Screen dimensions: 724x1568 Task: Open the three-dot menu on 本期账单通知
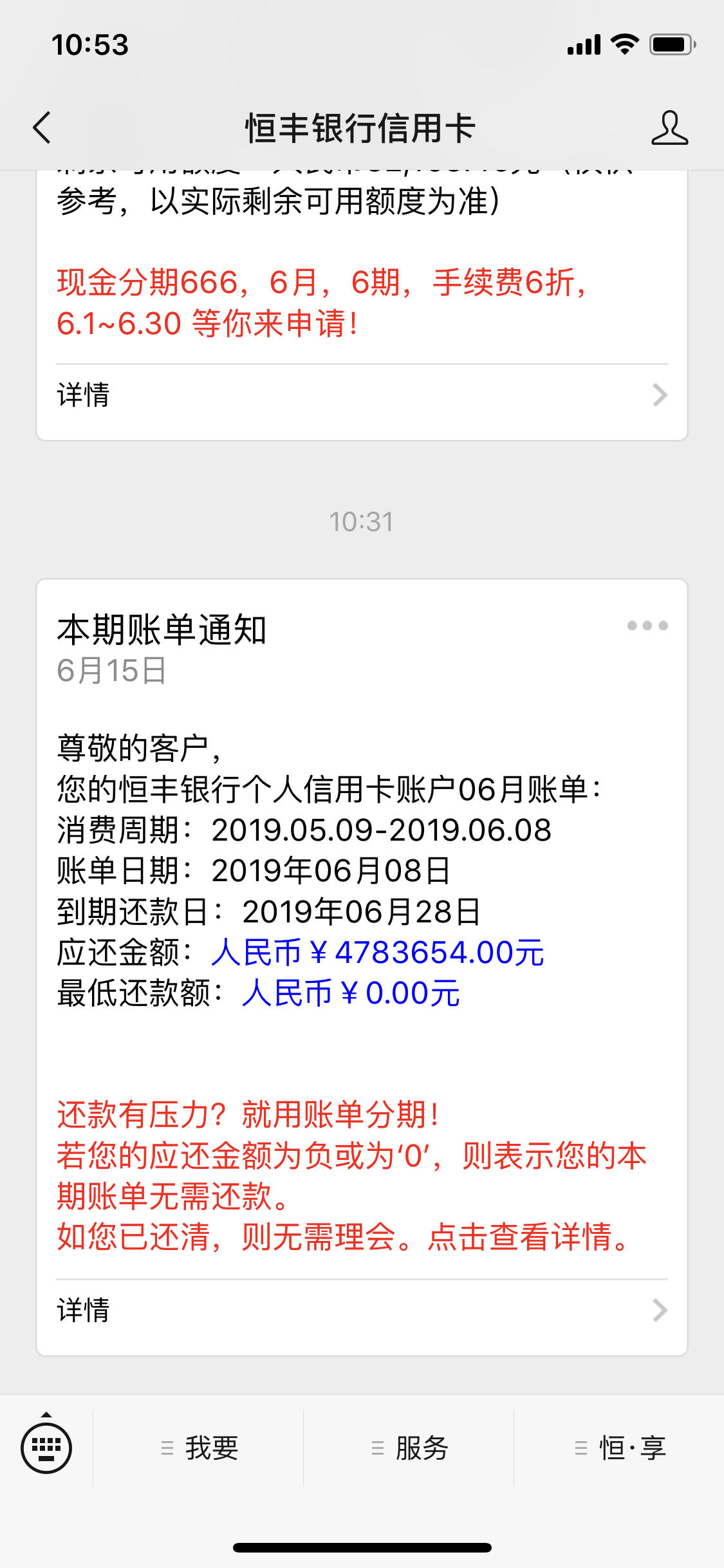pos(647,625)
